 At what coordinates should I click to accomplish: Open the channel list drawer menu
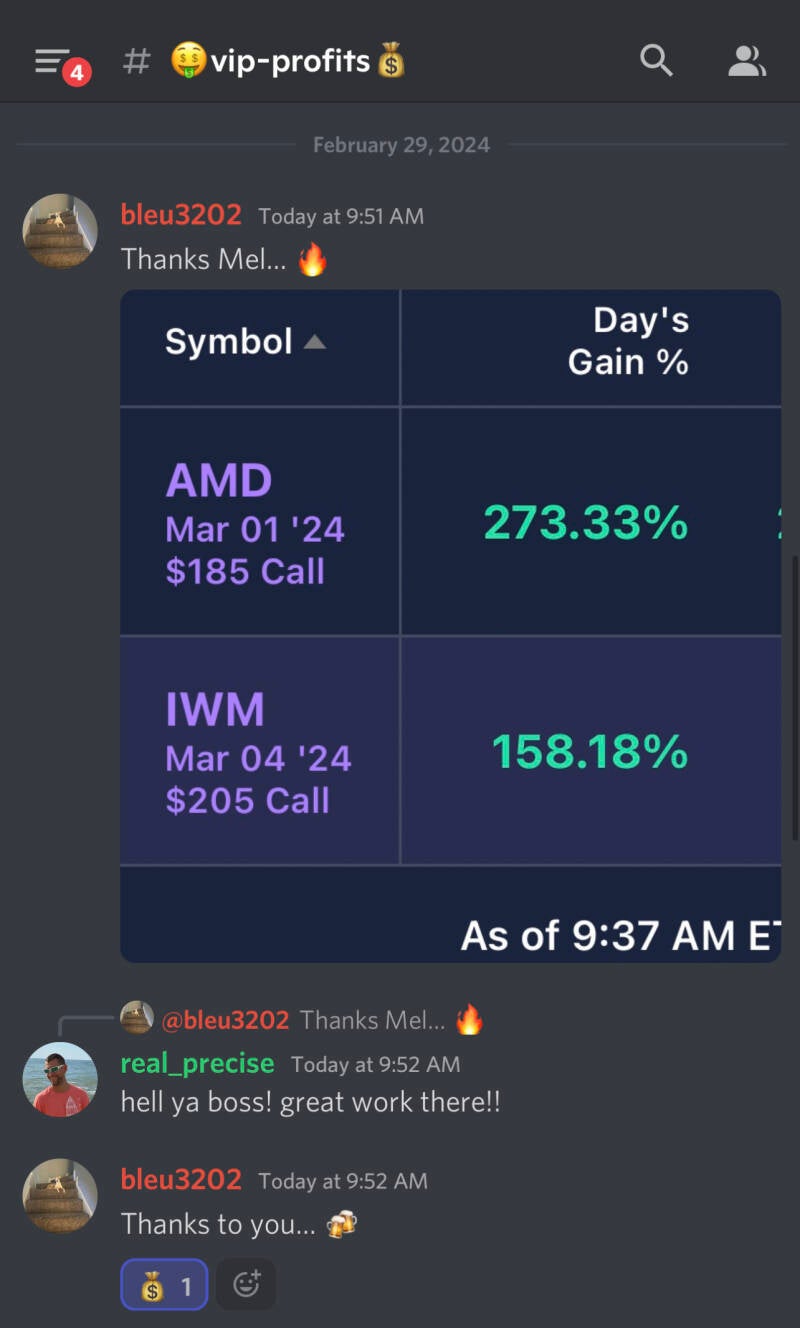(52, 62)
